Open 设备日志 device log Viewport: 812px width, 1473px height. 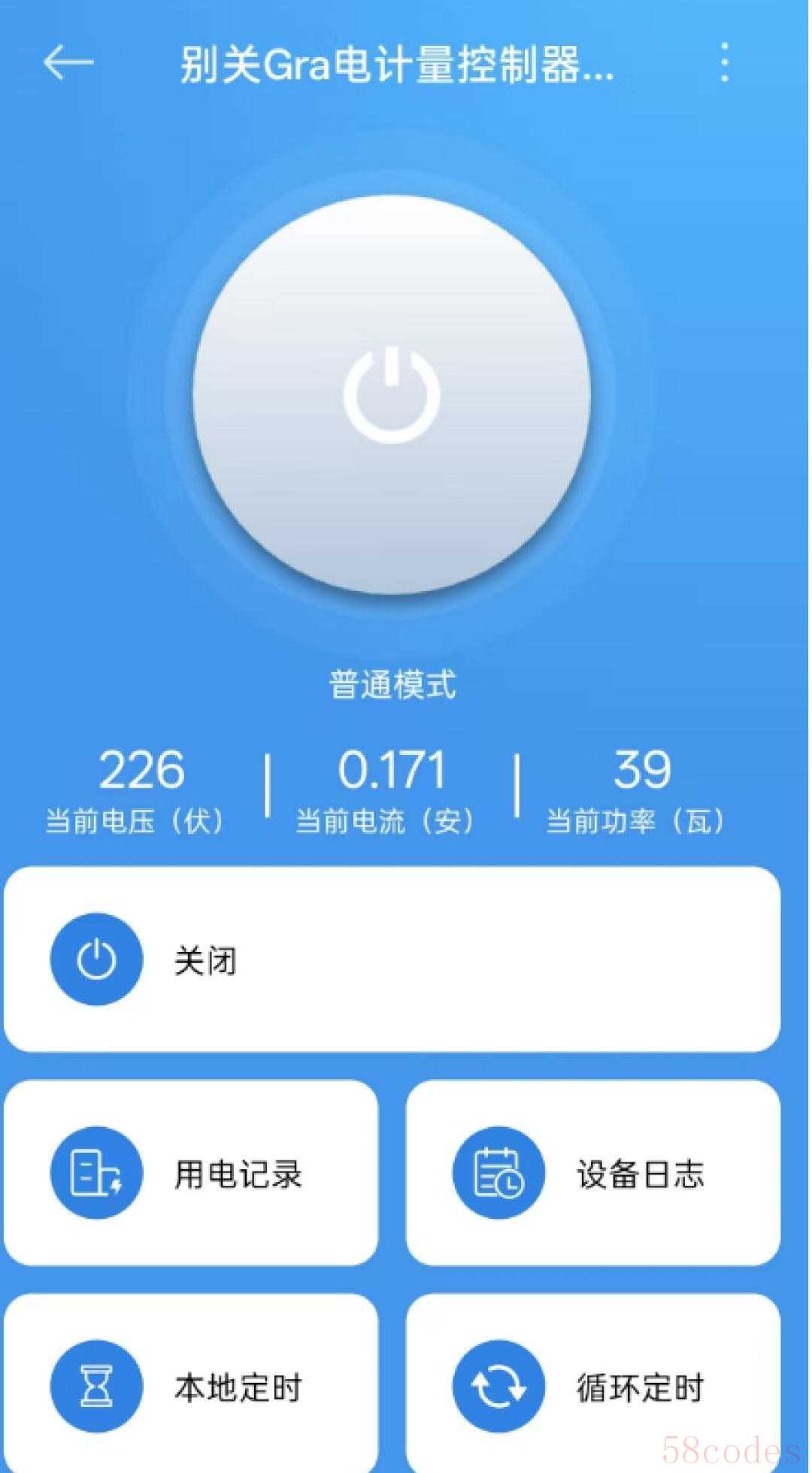point(593,1173)
